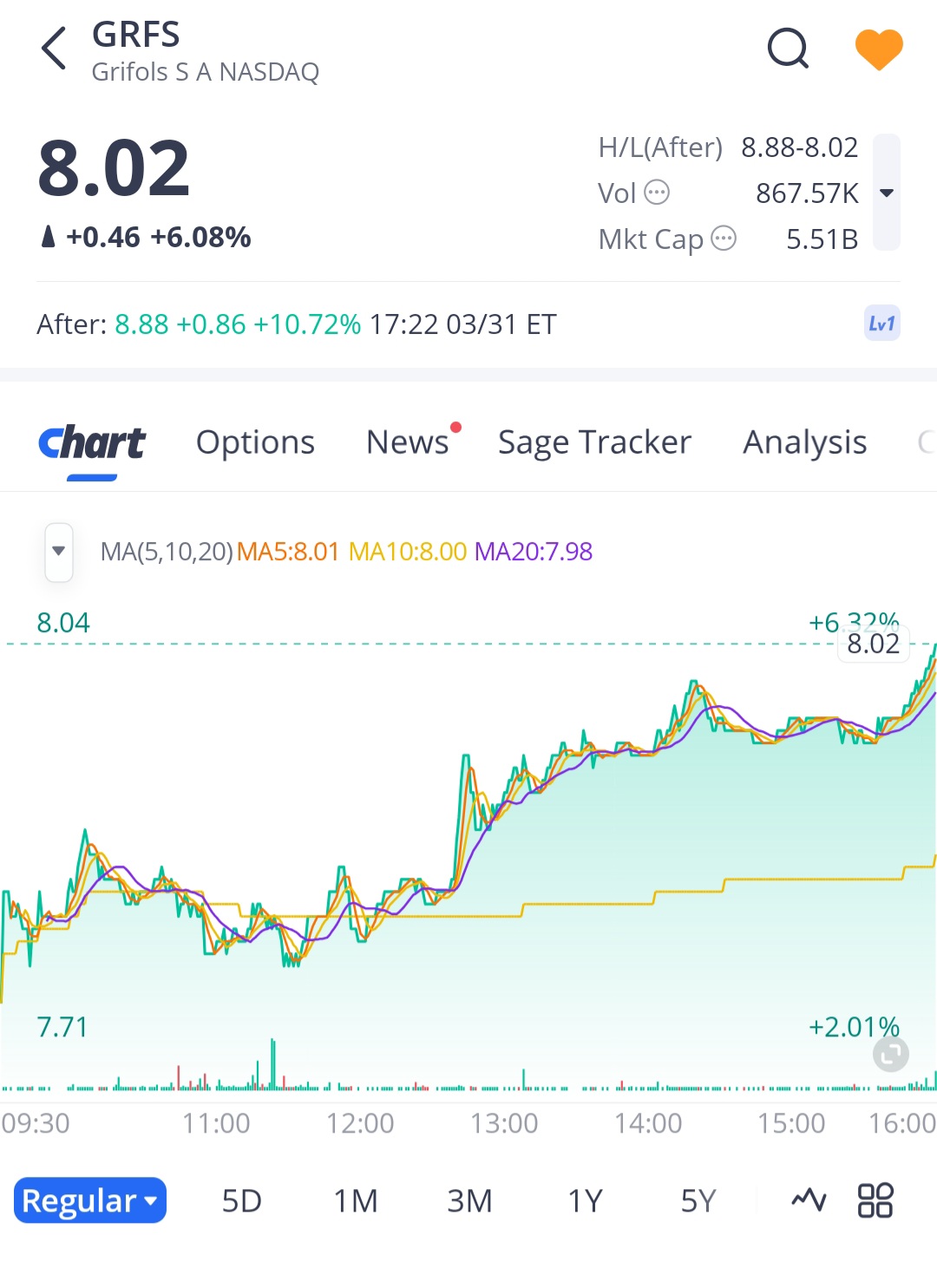Go back using the arrow
The image size is (937, 1288).
(54, 49)
